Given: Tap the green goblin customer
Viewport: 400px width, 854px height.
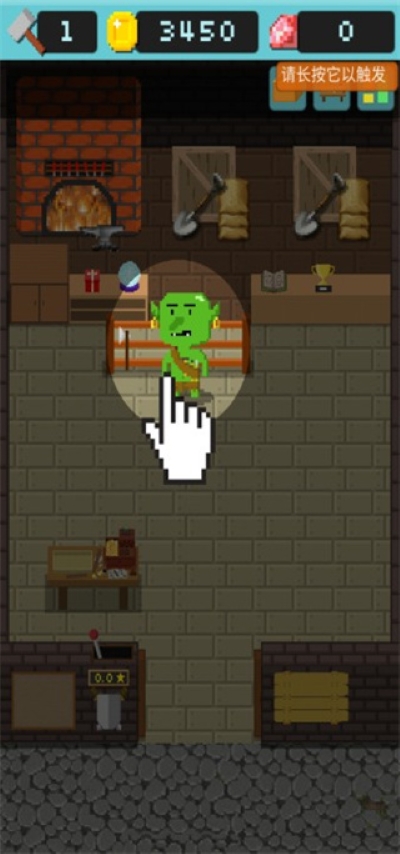Looking at the screenshot, I should point(185,342).
